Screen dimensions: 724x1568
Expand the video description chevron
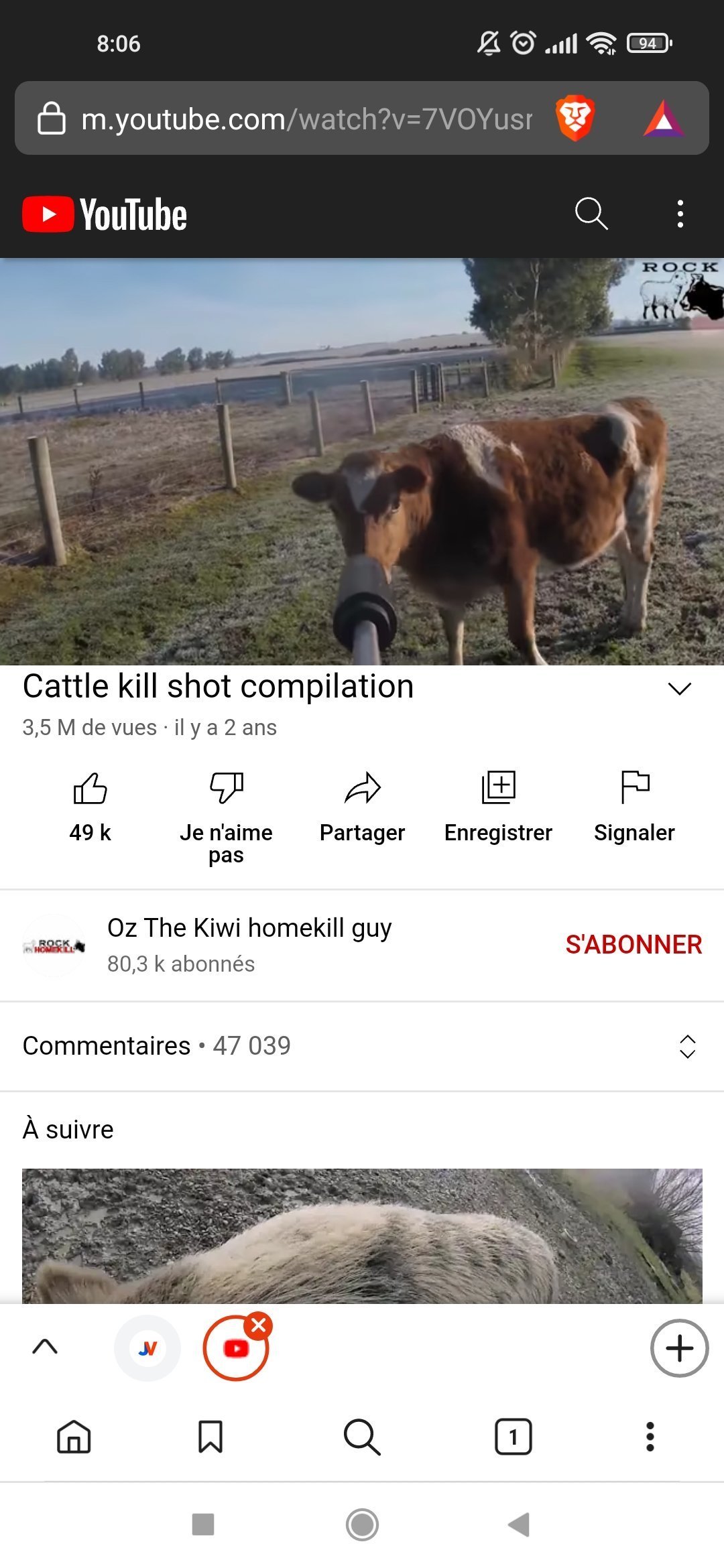pyautogui.click(x=680, y=689)
